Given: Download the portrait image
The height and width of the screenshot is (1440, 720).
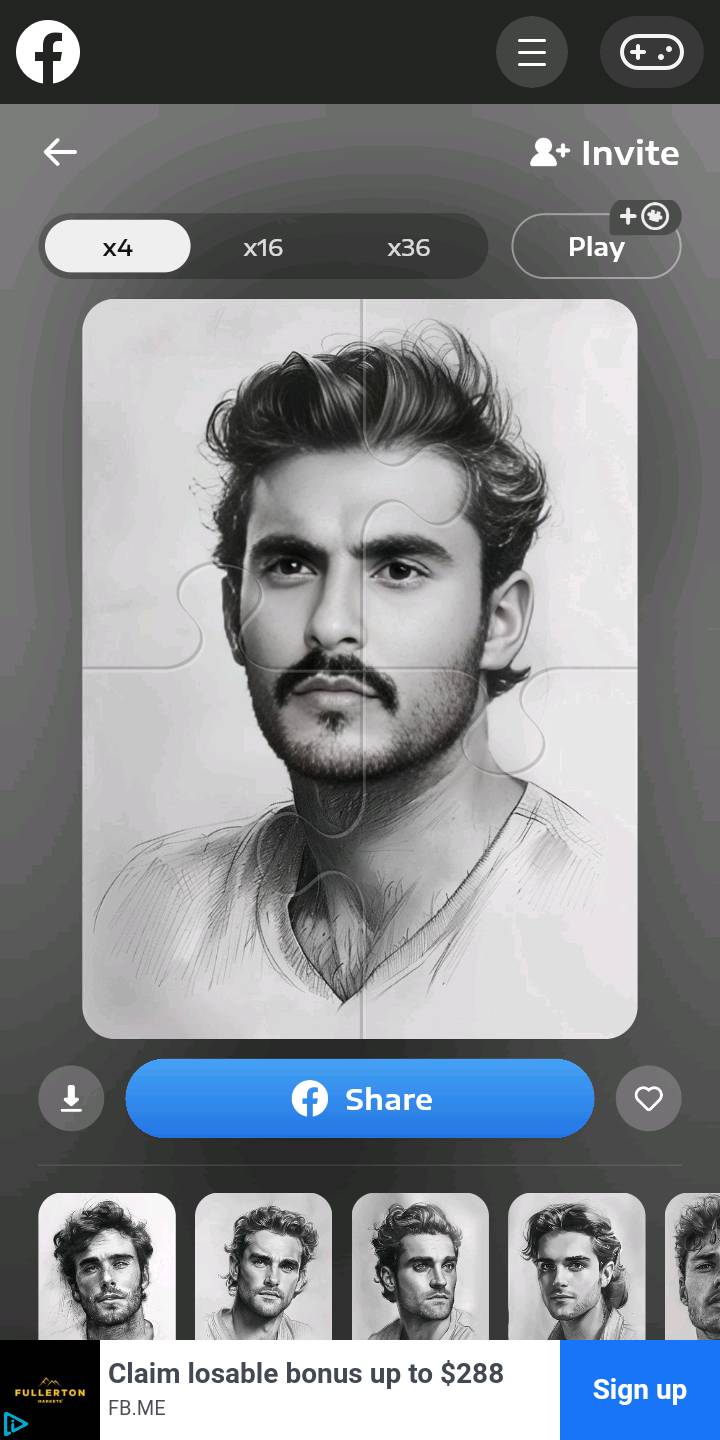Looking at the screenshot, I should (71, 1099).
